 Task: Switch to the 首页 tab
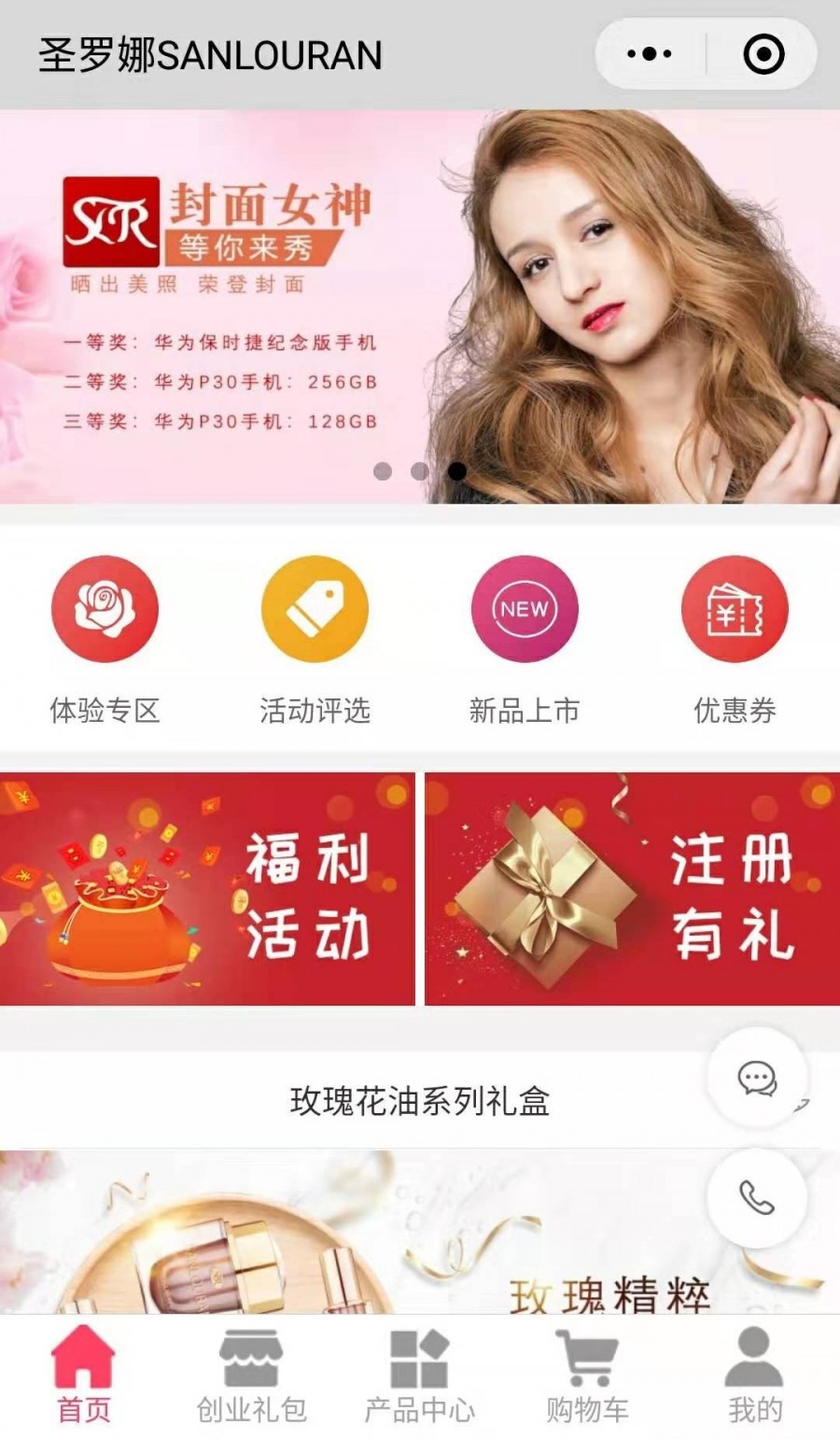pyautogui.click(x=84, y=1377)
